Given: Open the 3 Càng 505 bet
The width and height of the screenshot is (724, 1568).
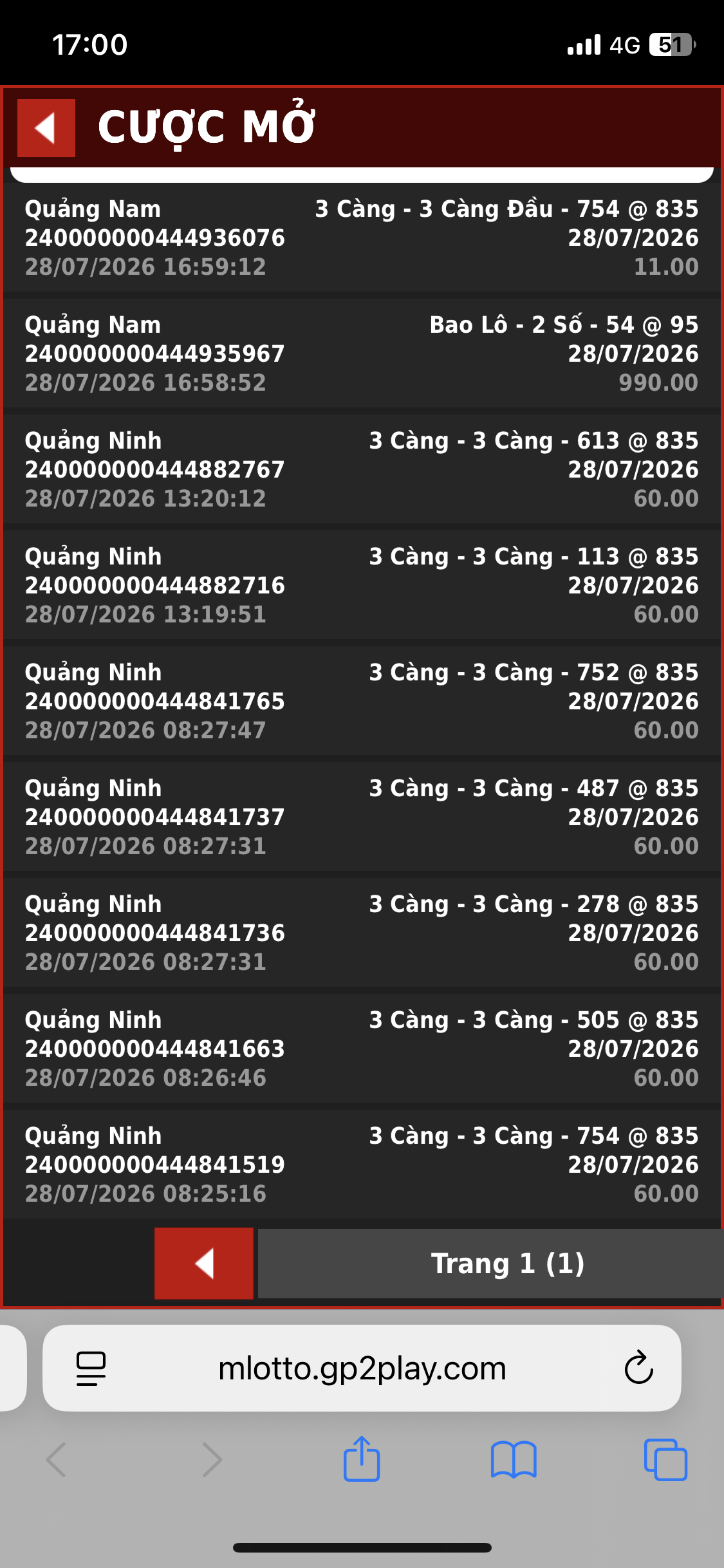Looking at the screenshot, I should point(362,1049).
